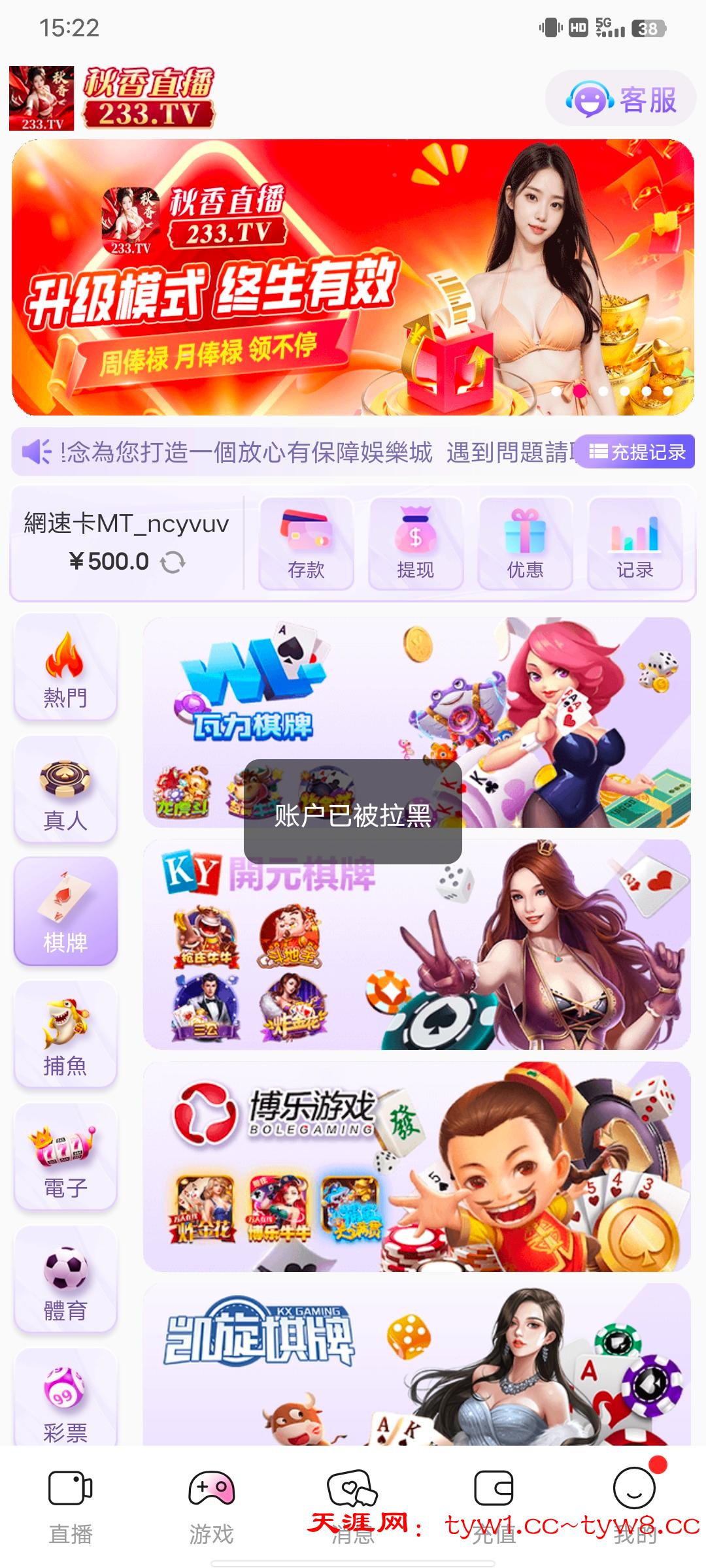Screen dimensions: 706x1568
Task: Select the 真人 category
Action: point(65,790)
